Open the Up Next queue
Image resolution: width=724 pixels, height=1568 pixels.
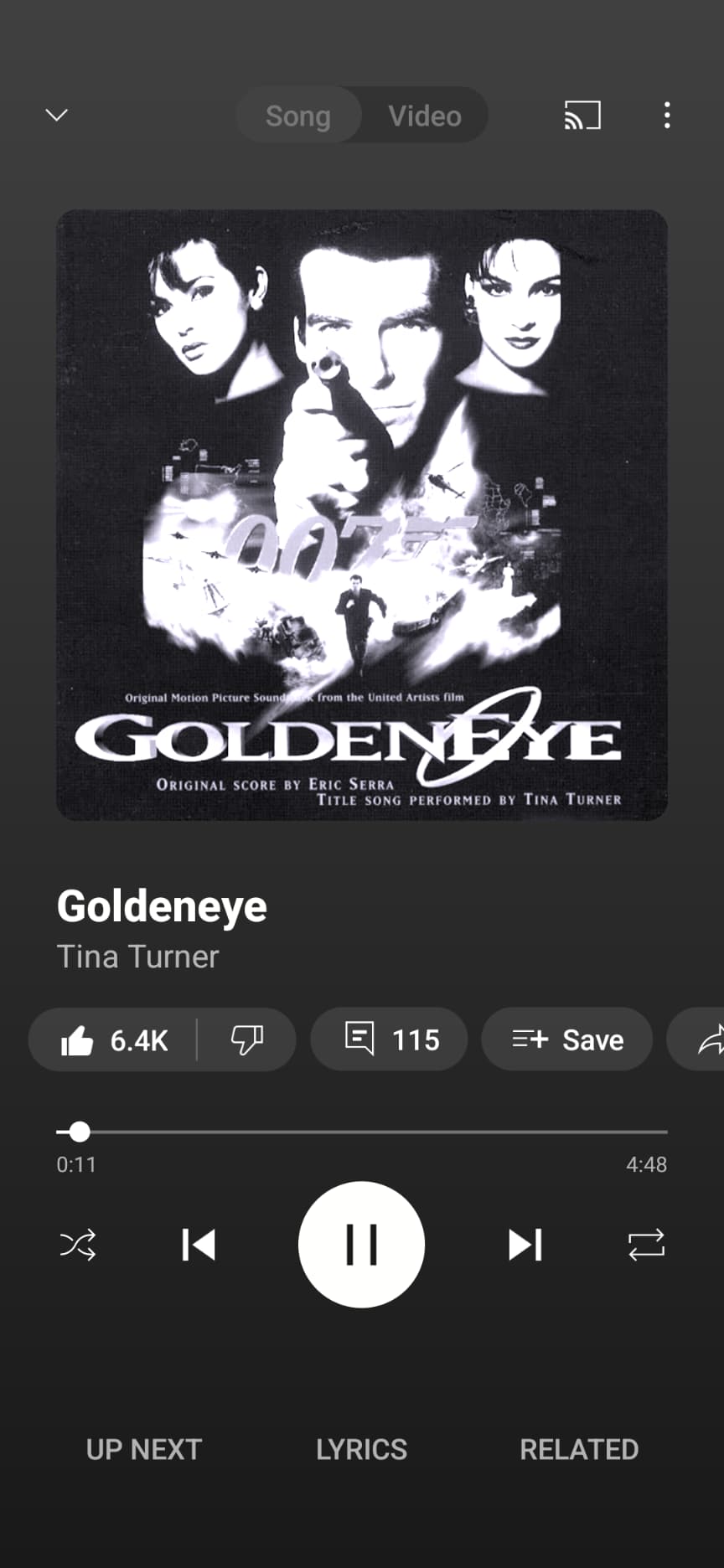(144, 1450)
